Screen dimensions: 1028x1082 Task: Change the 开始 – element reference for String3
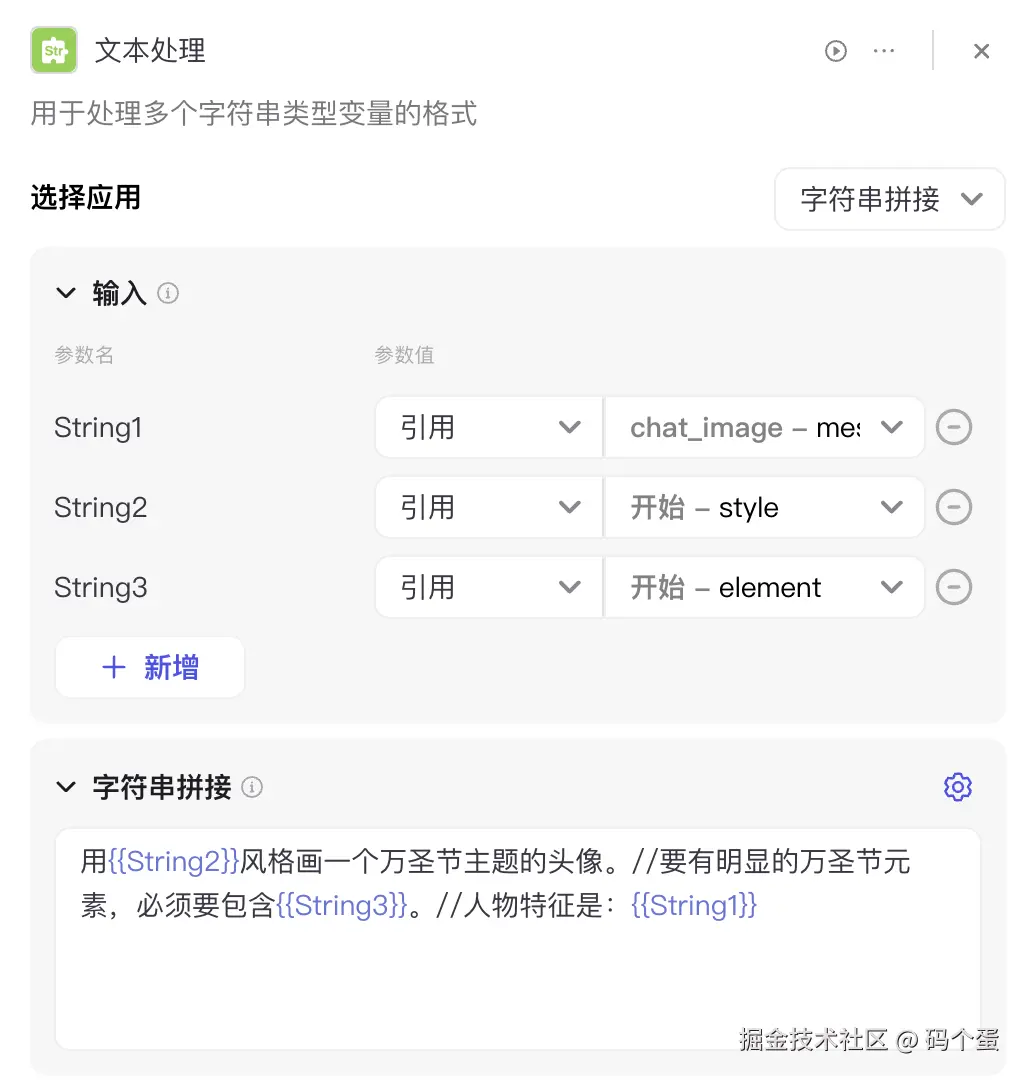[x=764, y=587]
